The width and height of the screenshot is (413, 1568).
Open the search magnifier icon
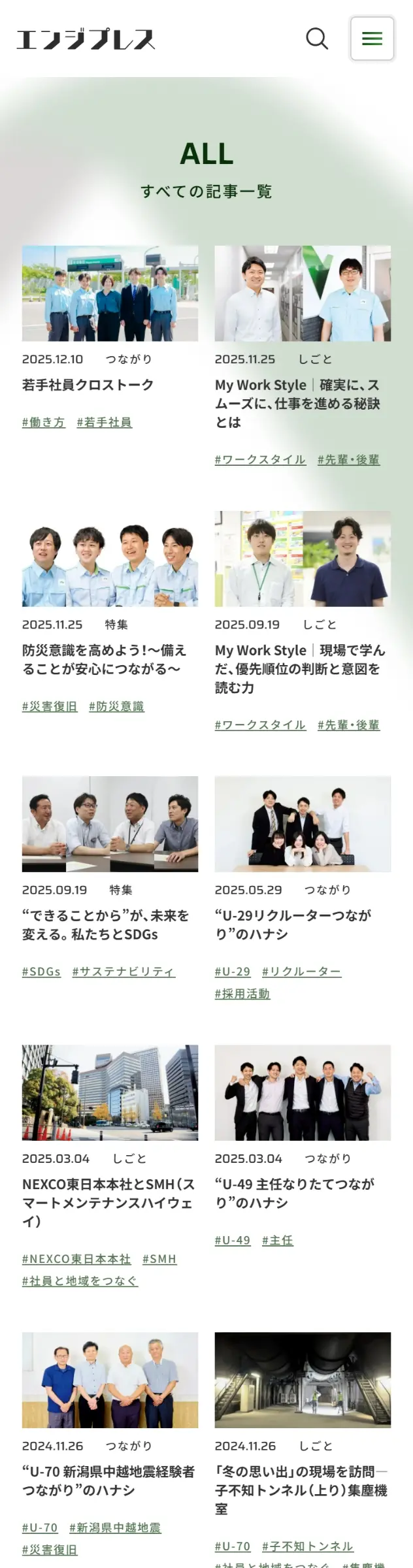[317, 39]
